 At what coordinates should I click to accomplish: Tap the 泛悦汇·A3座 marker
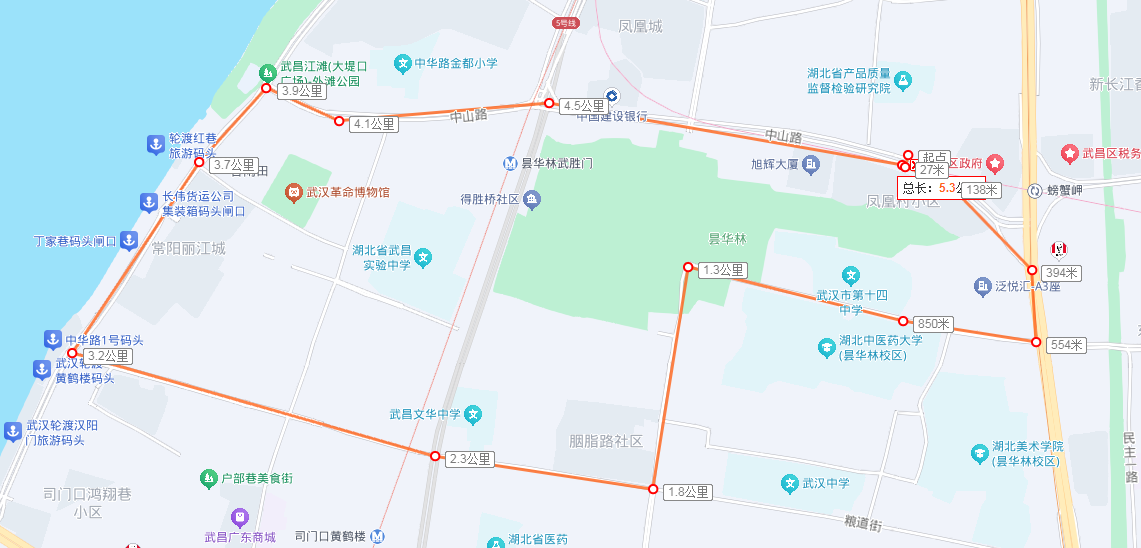pyautogui.click(x=982, y=286)
